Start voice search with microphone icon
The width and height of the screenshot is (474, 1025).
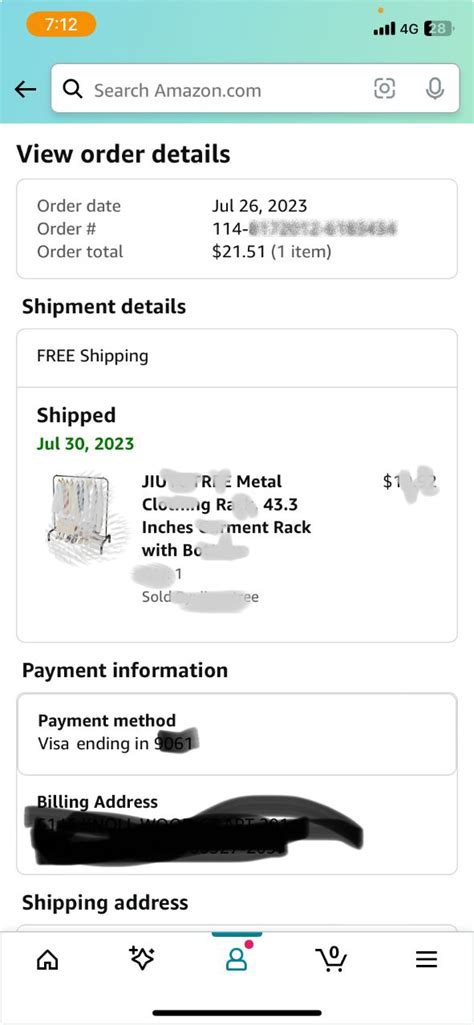435,88
